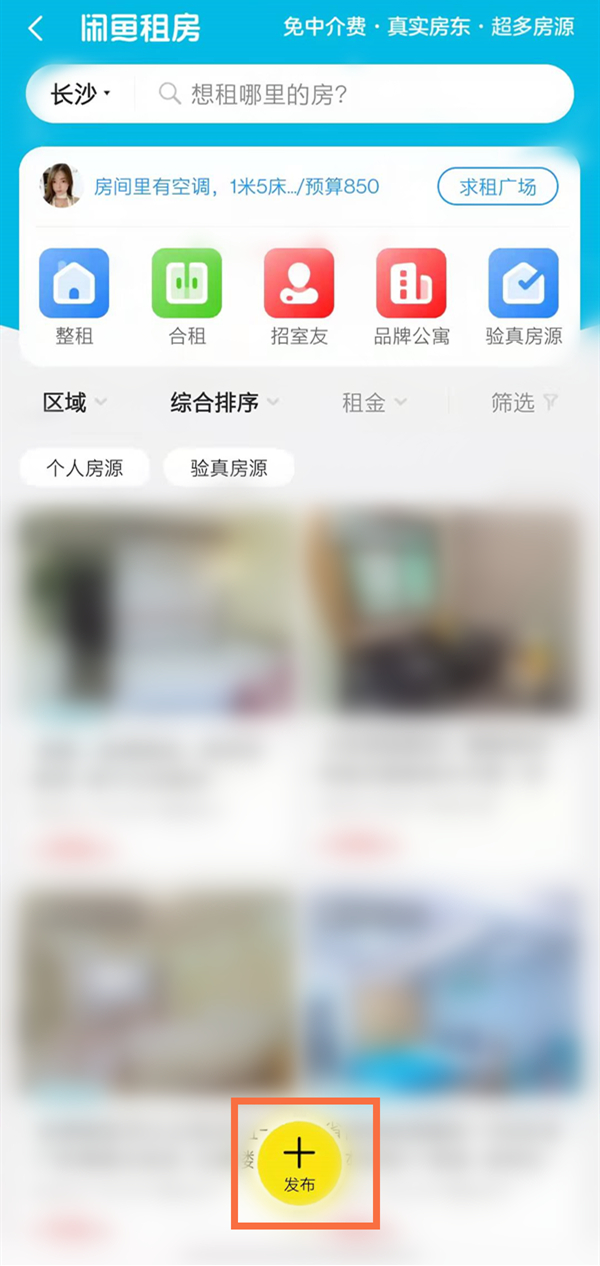Open the 筛选 filter options
The width and height of the screenshot is (600, 1266).
coord(524,402)
